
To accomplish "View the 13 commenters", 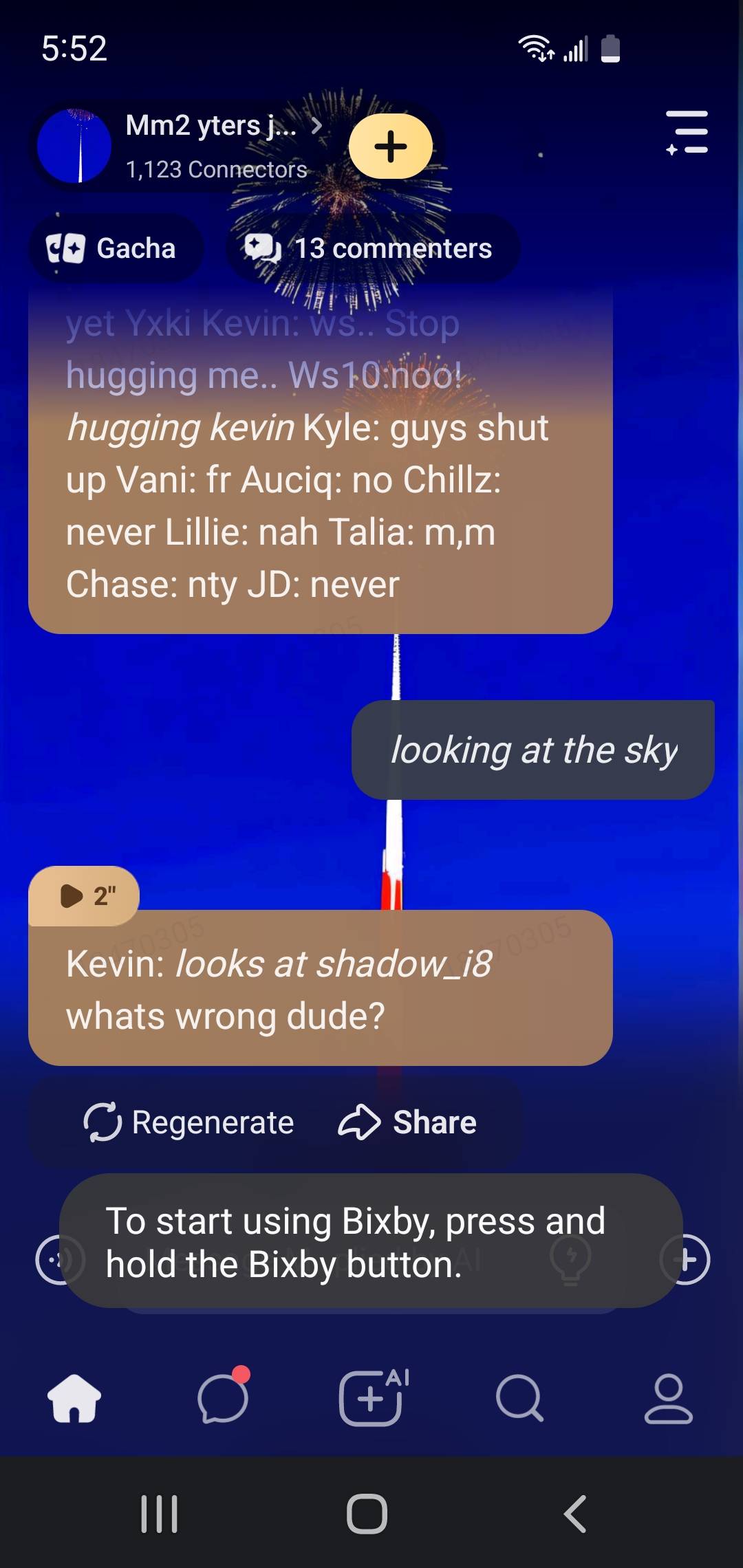I will 371,248.
